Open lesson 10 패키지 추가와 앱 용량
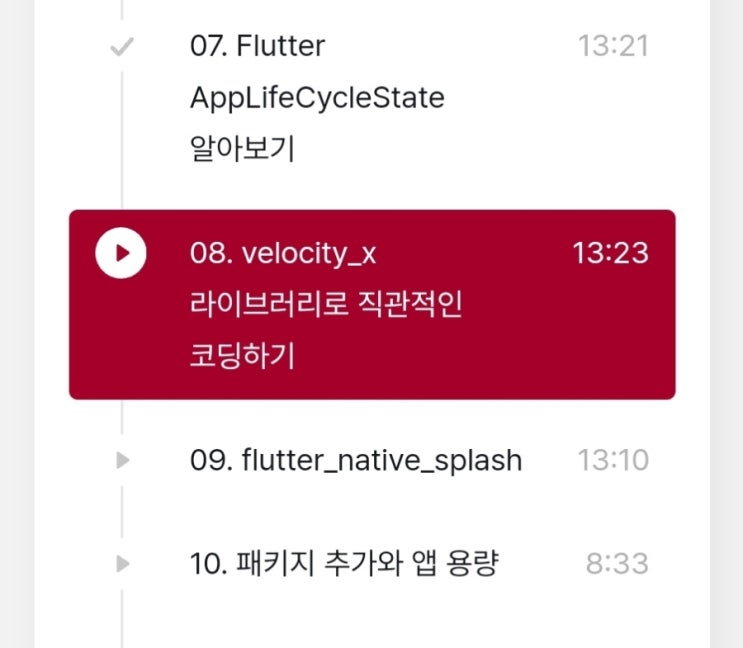The width and height of the screenshot is (743, 648). pos(344,564)
